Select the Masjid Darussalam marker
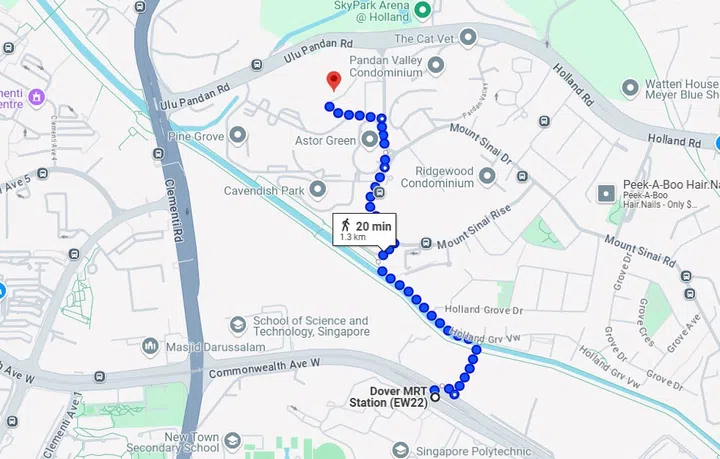The height and width of the screenshot is (459, 720). [x=150, y=346]
